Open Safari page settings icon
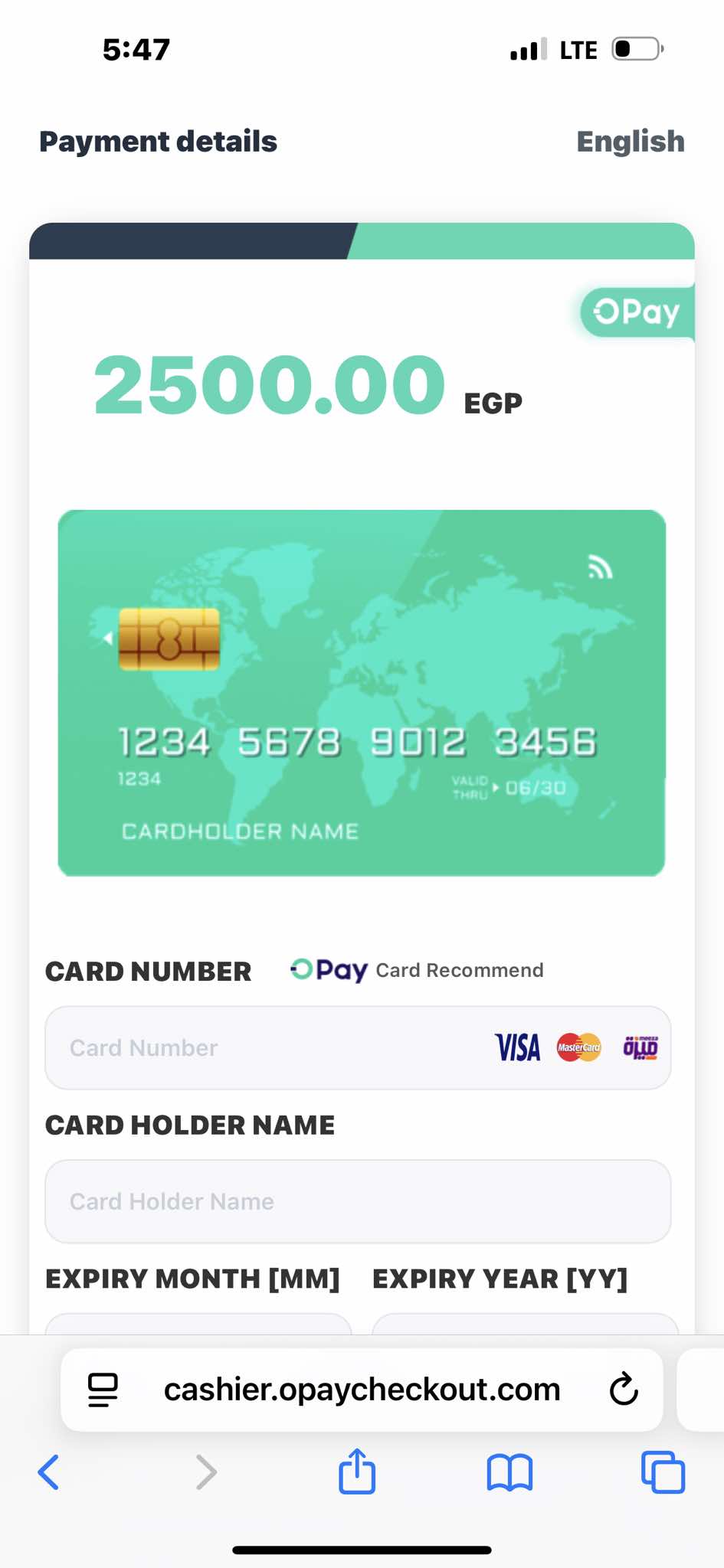Screen dimensions: 724x1568 (x=103, y=1389)
